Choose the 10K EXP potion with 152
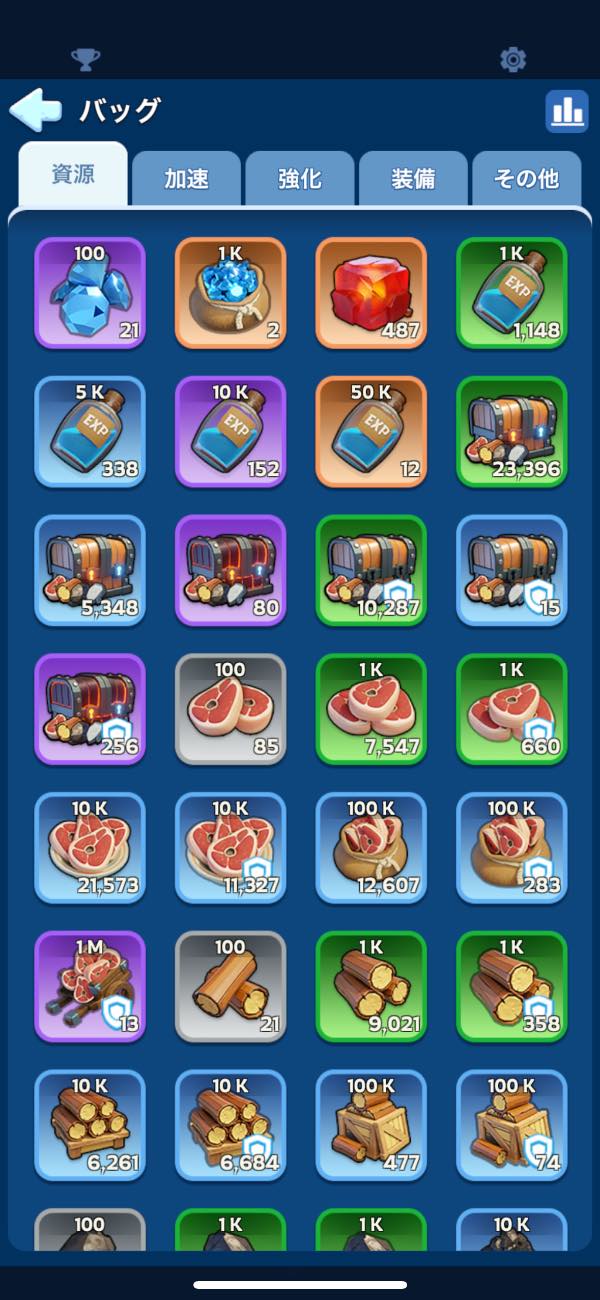 [230, 432]
